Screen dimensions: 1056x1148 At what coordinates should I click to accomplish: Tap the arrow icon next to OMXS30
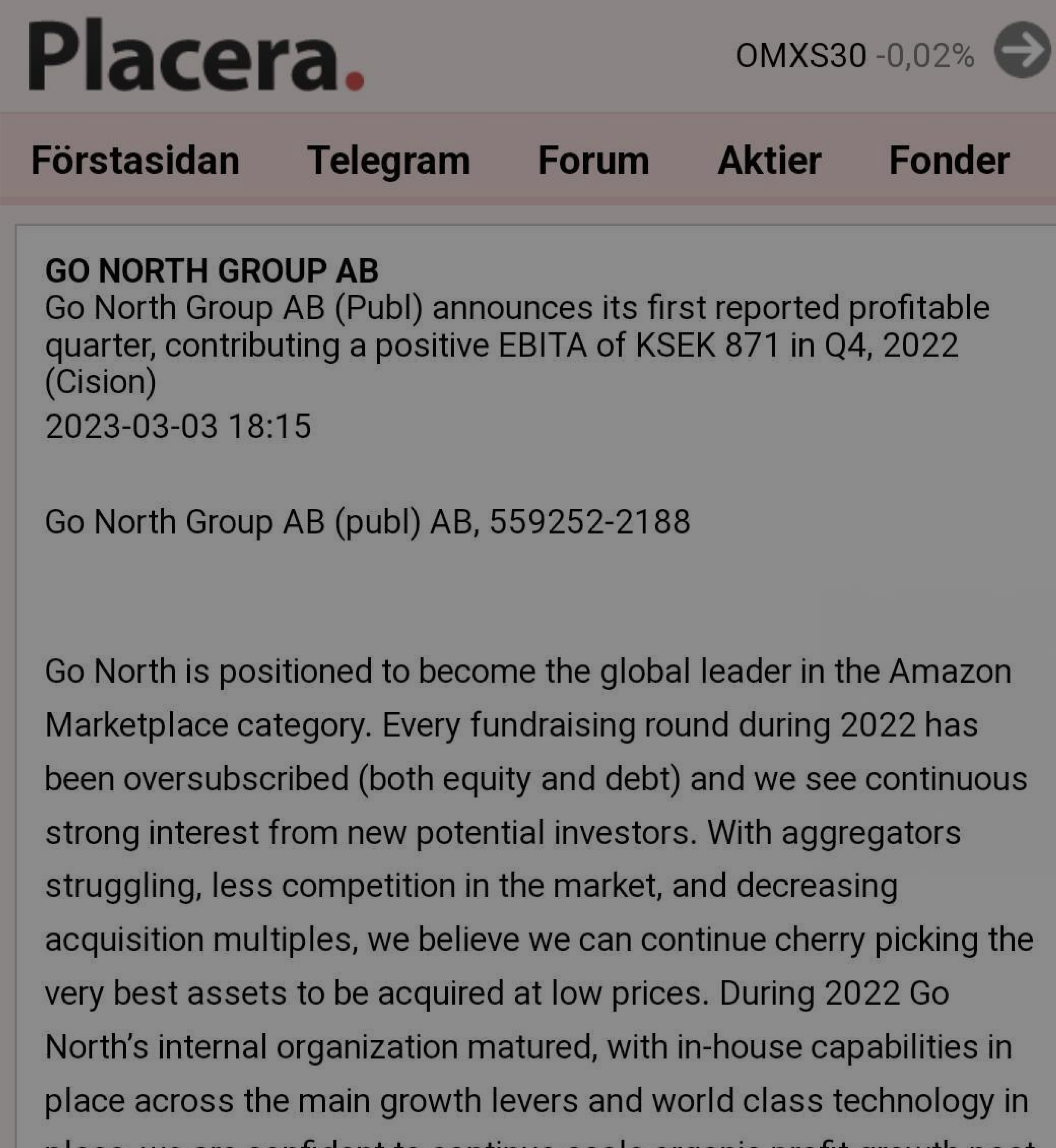coord(1022,50)
